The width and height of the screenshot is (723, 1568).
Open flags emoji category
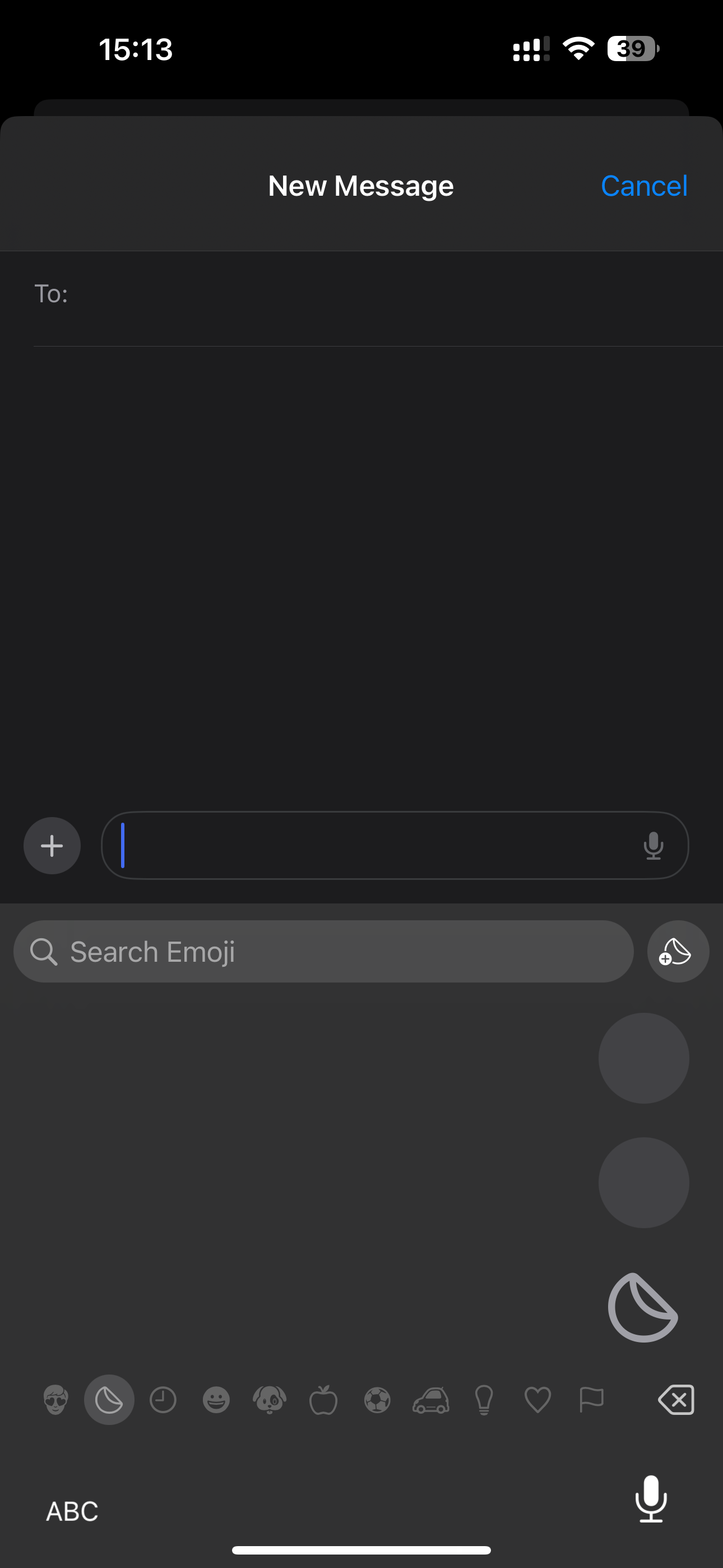(x=591, y=1400)
